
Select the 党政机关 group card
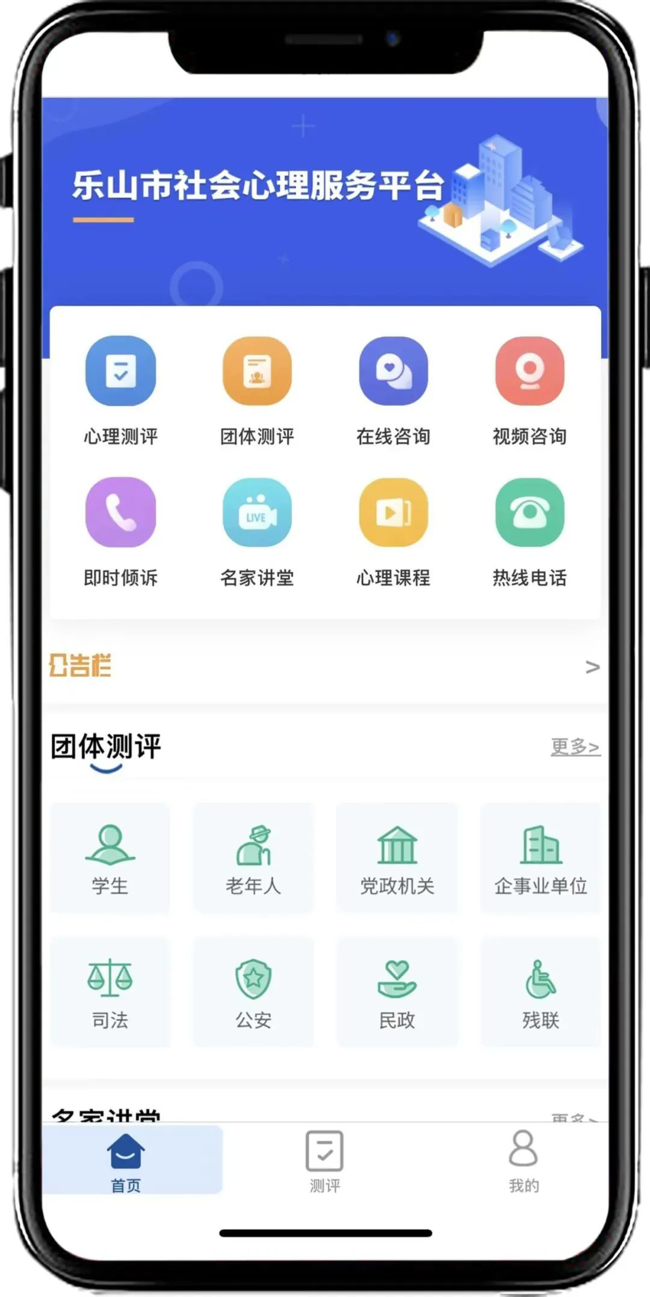coord(397,858)
